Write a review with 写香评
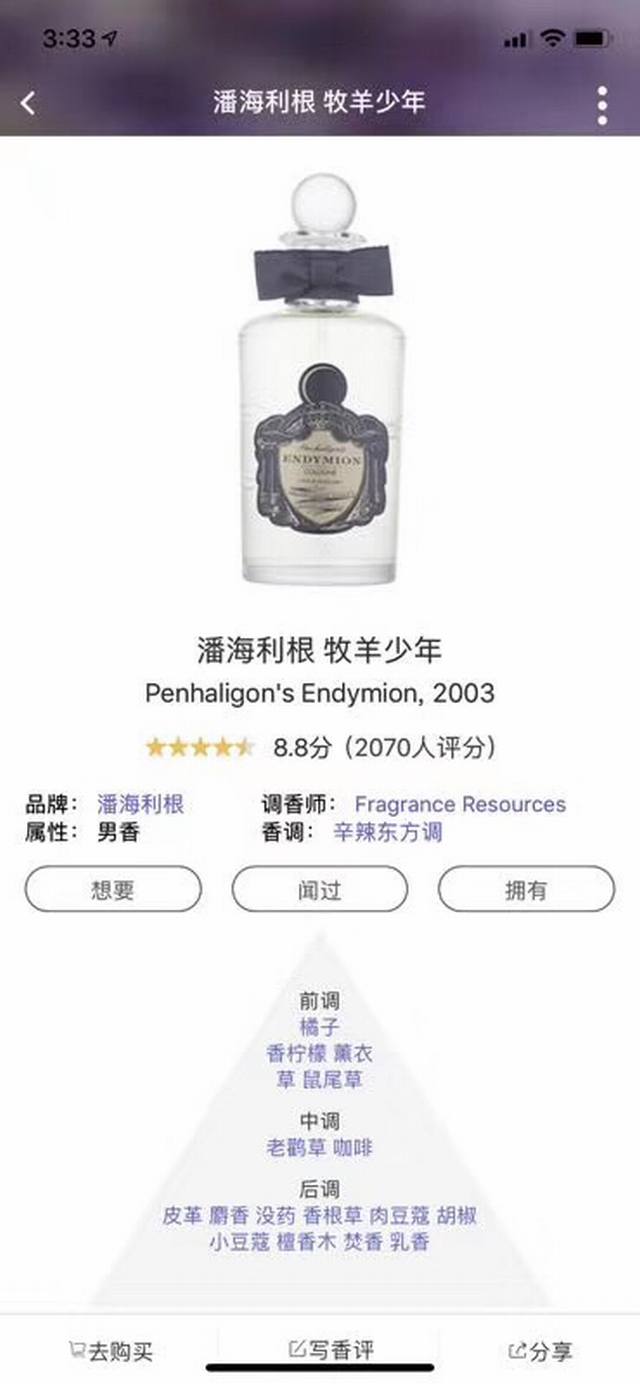Screen dimensions: 640x1384 [x=330, y=1350]
